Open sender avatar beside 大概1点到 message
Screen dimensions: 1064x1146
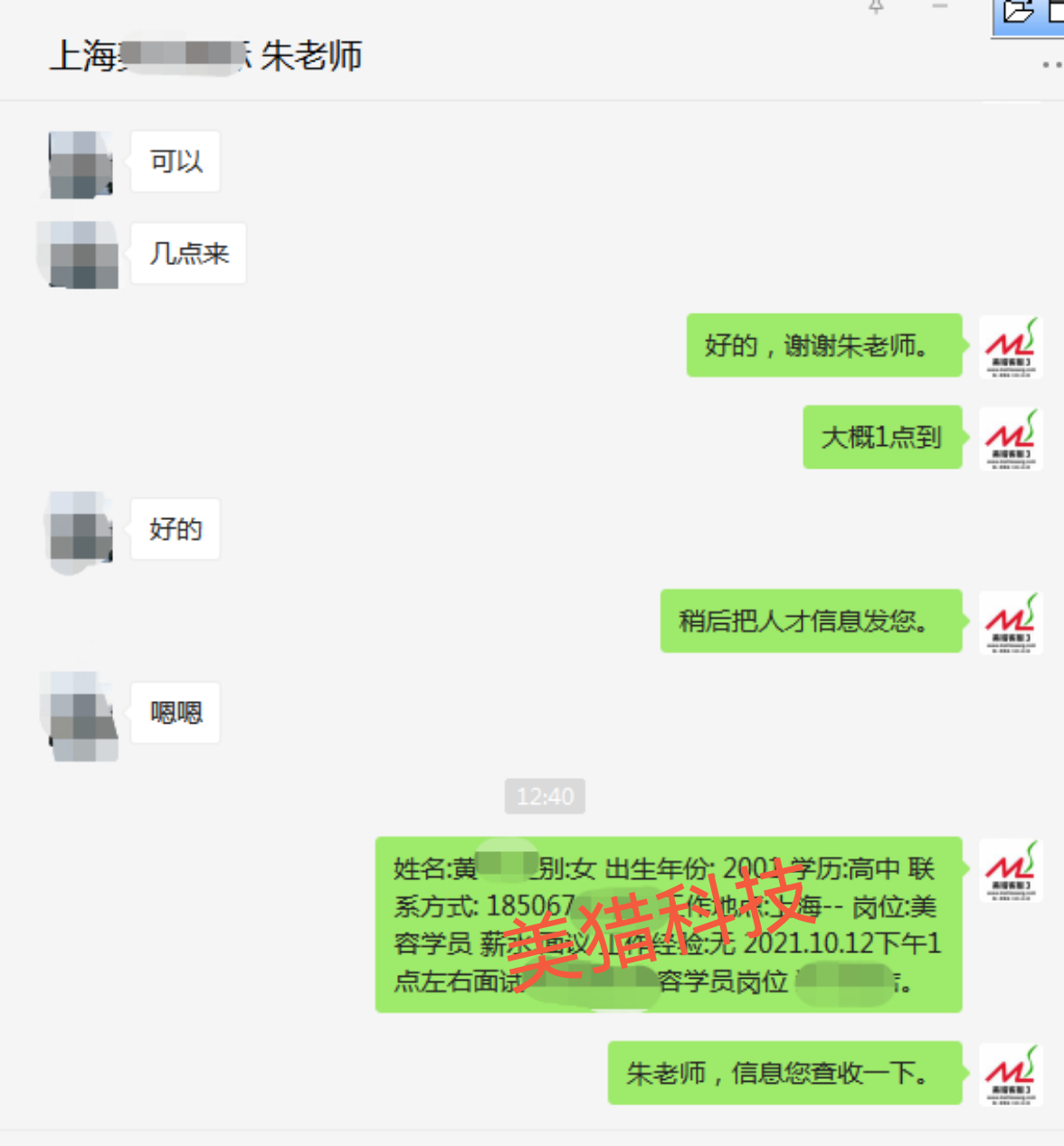click(x=1012, y=438)
